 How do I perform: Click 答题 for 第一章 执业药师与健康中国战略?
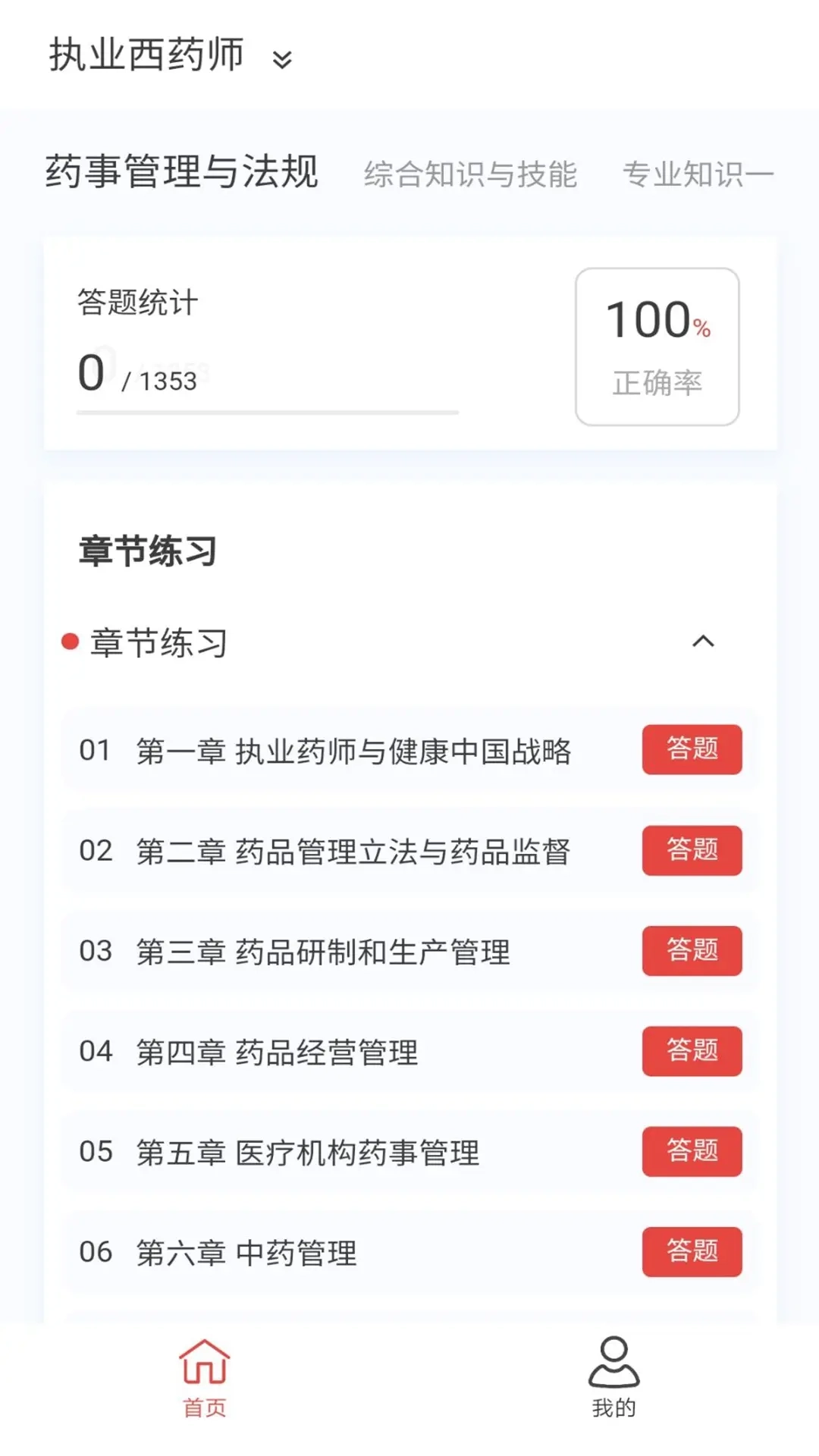691,750
